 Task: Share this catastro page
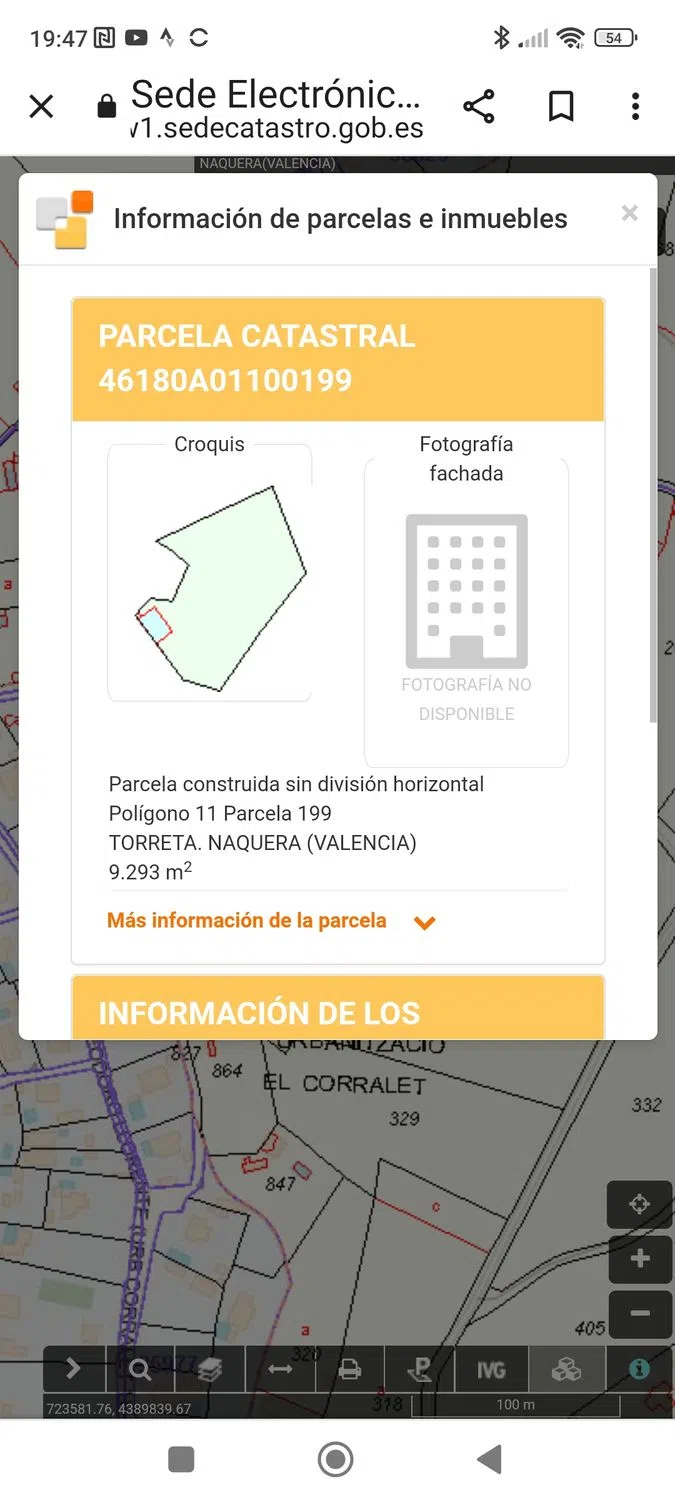479,106
